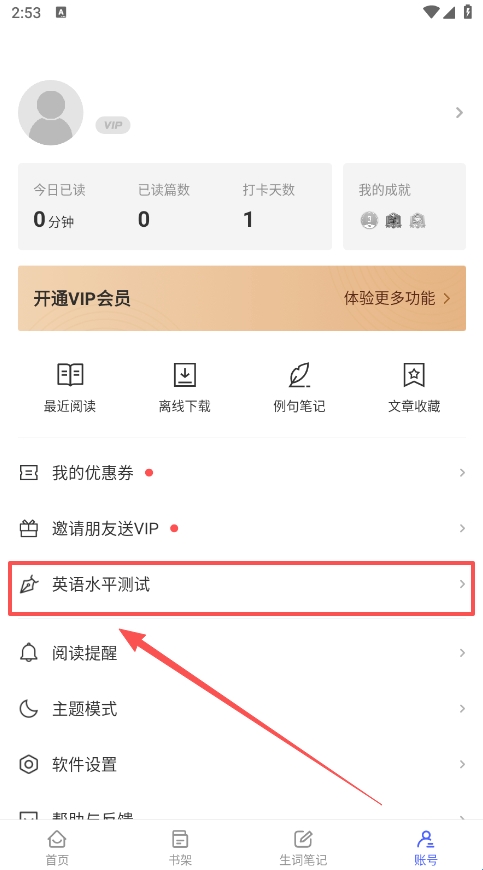Switch to the 生词笔记 vocabulary tab
This screenshot has height=870, width=483.
point(303,847)
